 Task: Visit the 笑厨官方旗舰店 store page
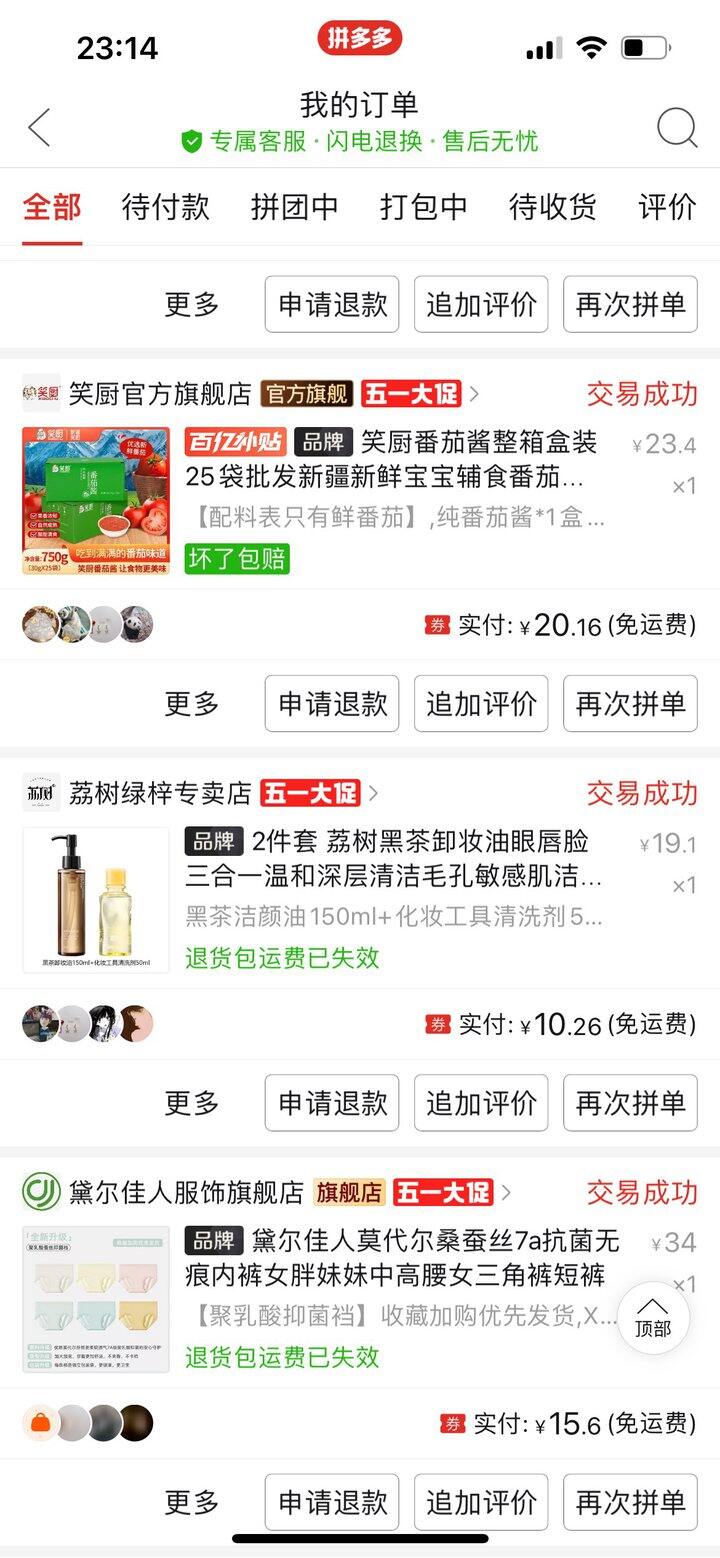[160, 394]
